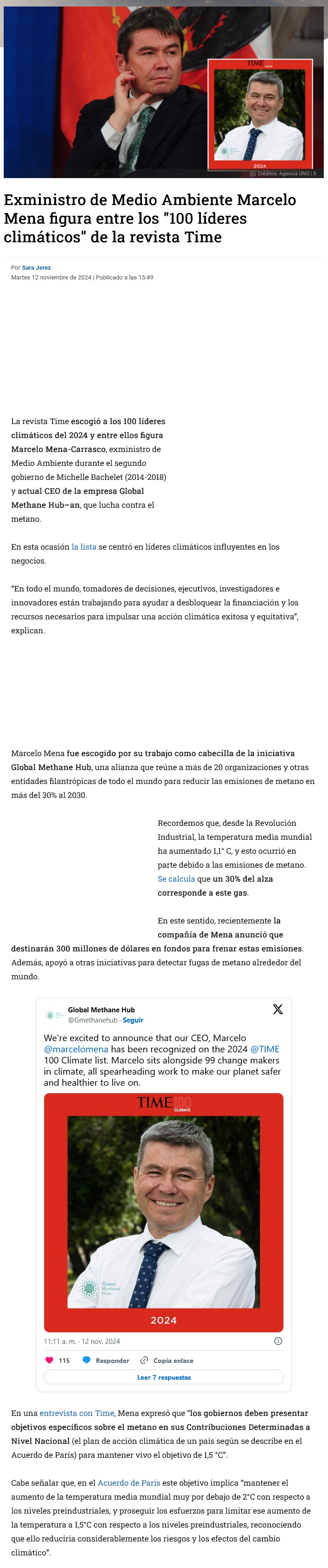Open the "entrevista con Time" link

click(77, 1413)
